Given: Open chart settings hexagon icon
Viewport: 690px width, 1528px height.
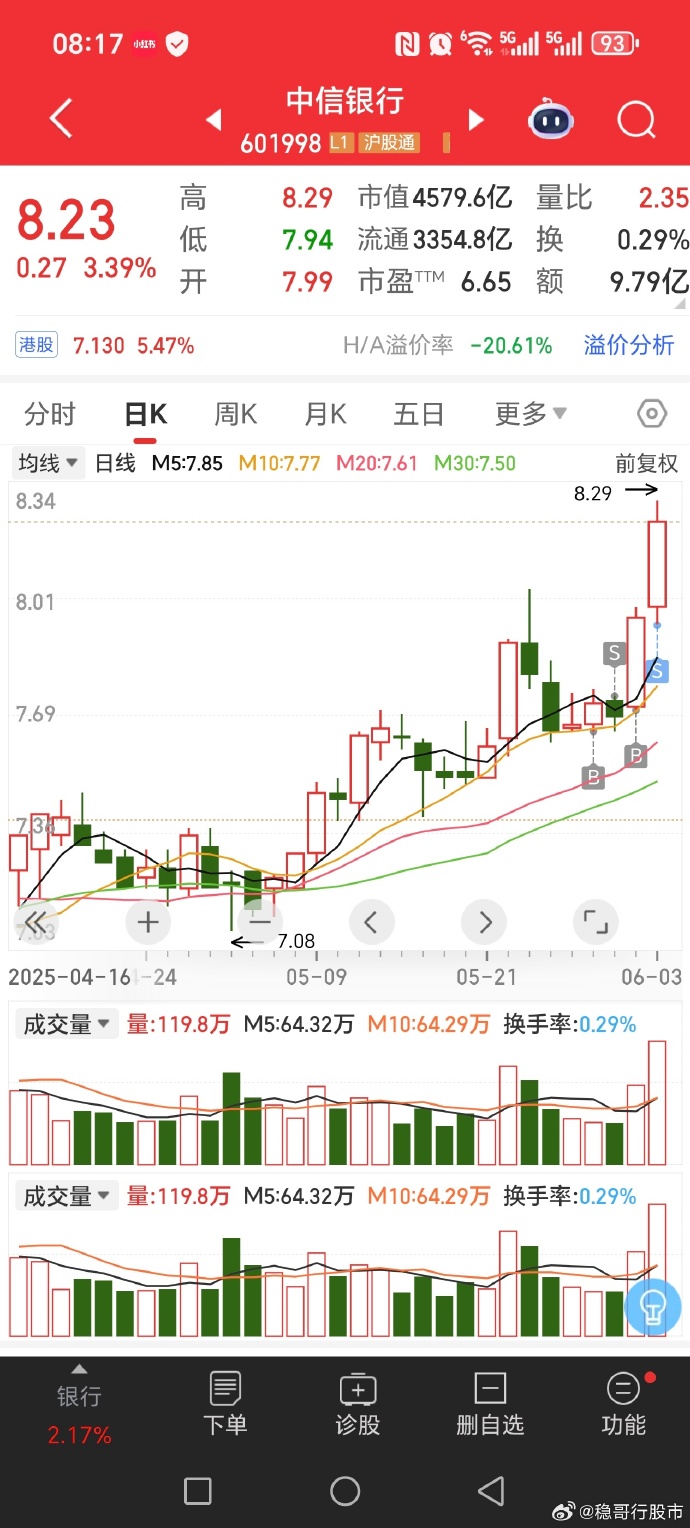Looking at the screenshot, I should (651, 414).
